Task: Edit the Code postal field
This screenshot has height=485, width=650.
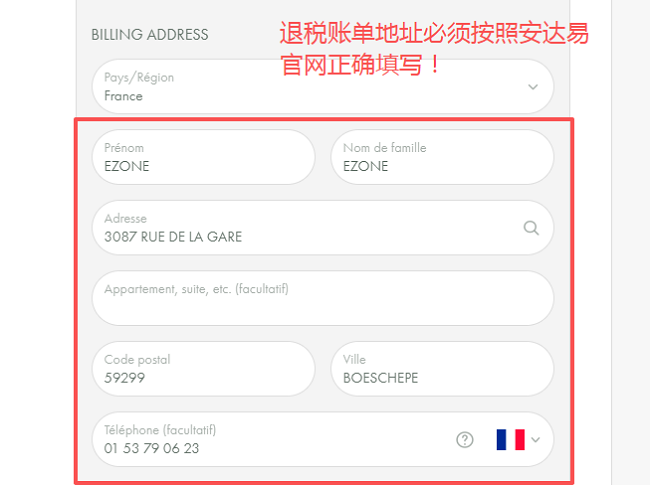Action: coord(203,369)
